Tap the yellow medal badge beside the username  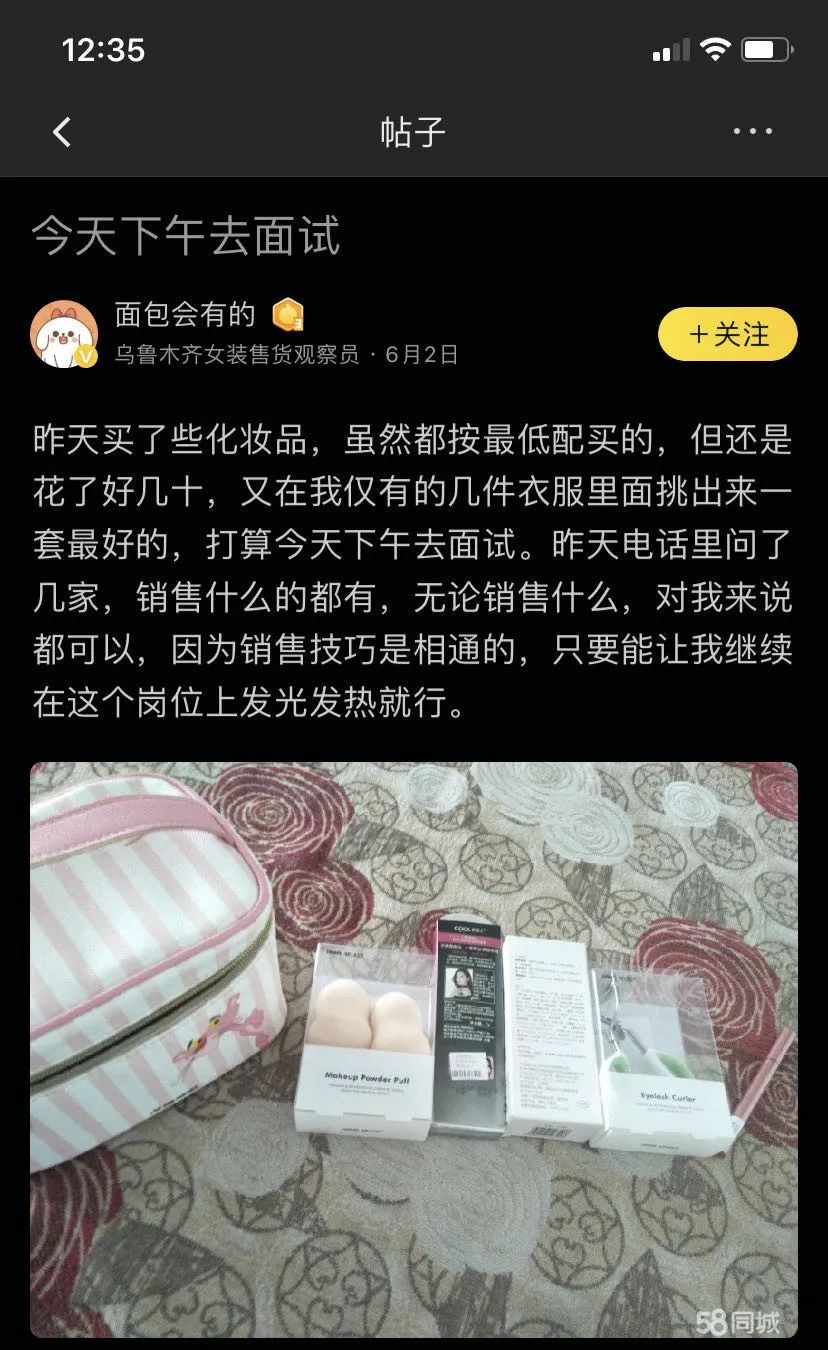(x=288, y=315)
